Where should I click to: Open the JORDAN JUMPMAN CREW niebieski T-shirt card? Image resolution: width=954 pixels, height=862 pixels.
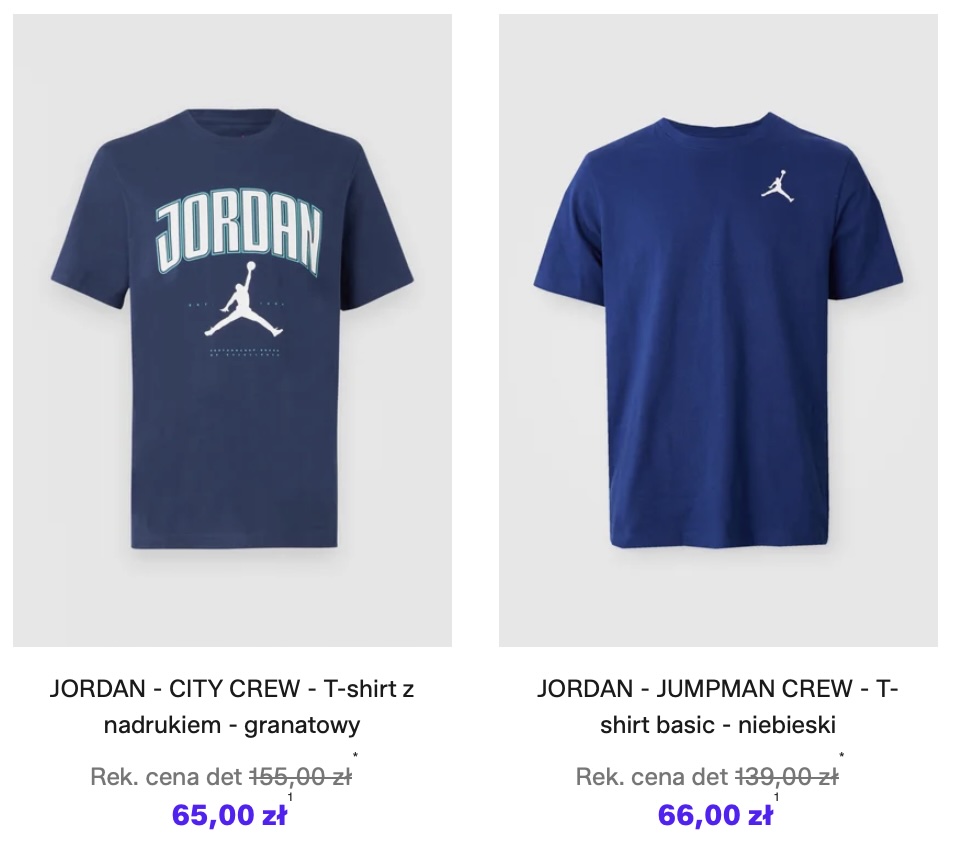(718, 330)
